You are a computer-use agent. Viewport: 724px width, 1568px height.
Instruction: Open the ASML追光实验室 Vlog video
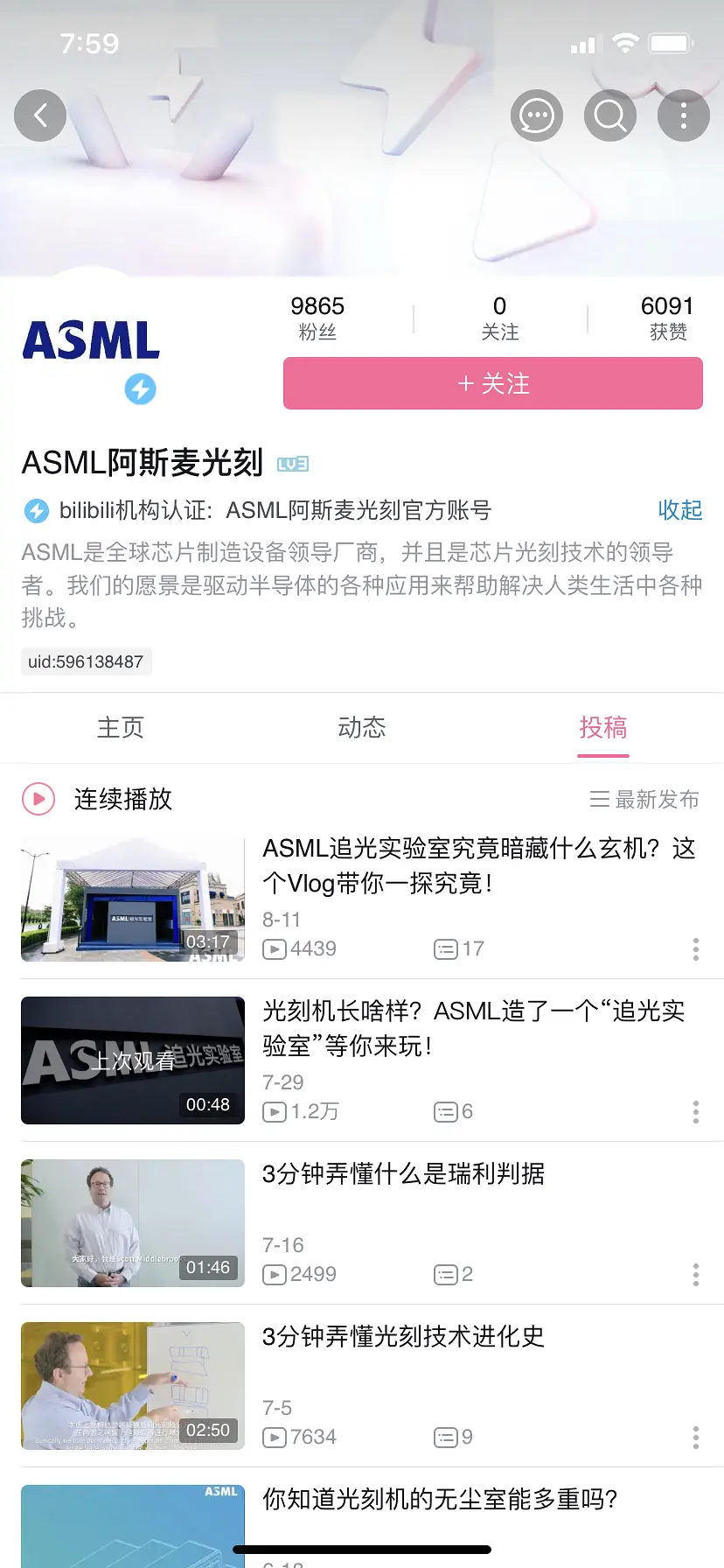(x=479, y=865)
